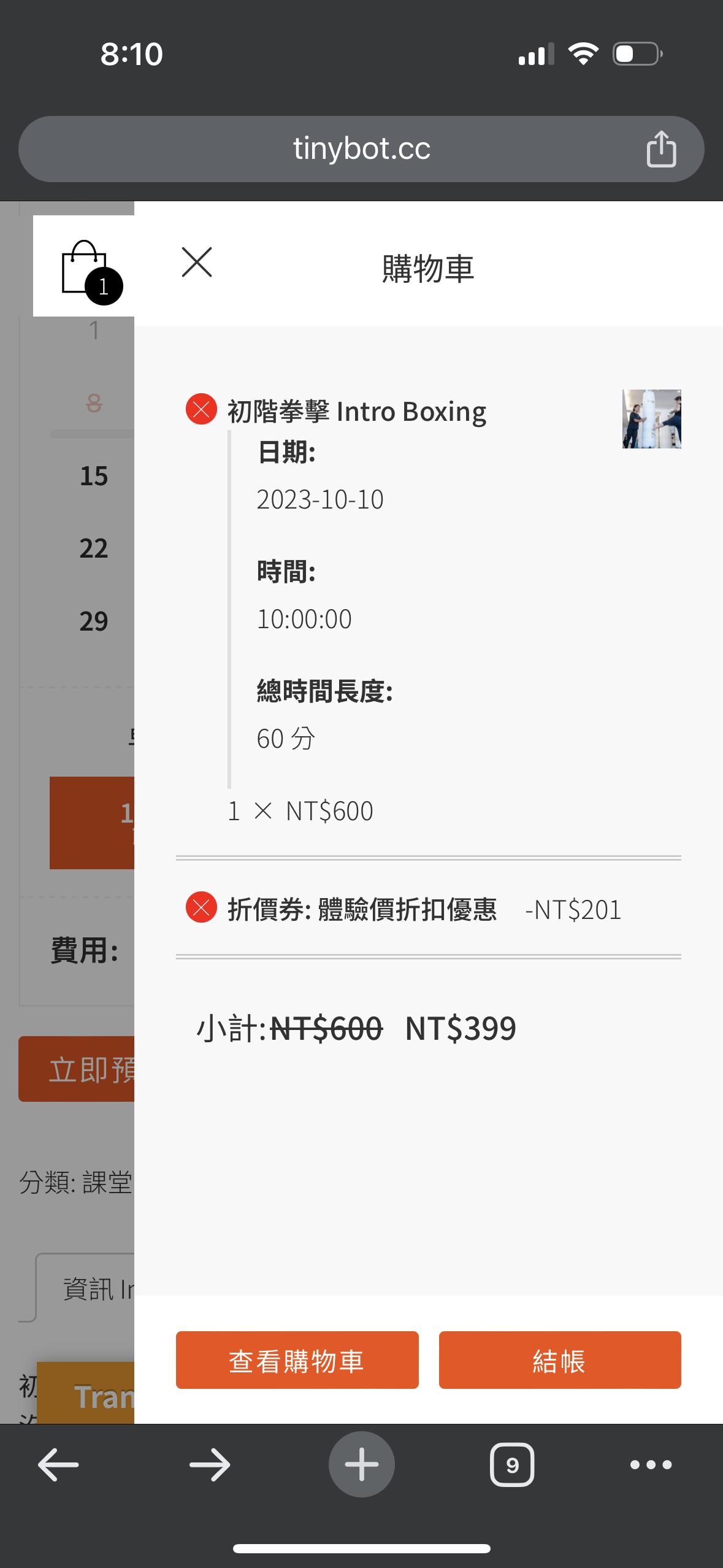This screenshot has height=1568, width=723.
Task: Go forward in browser history
Action: 210,1465
